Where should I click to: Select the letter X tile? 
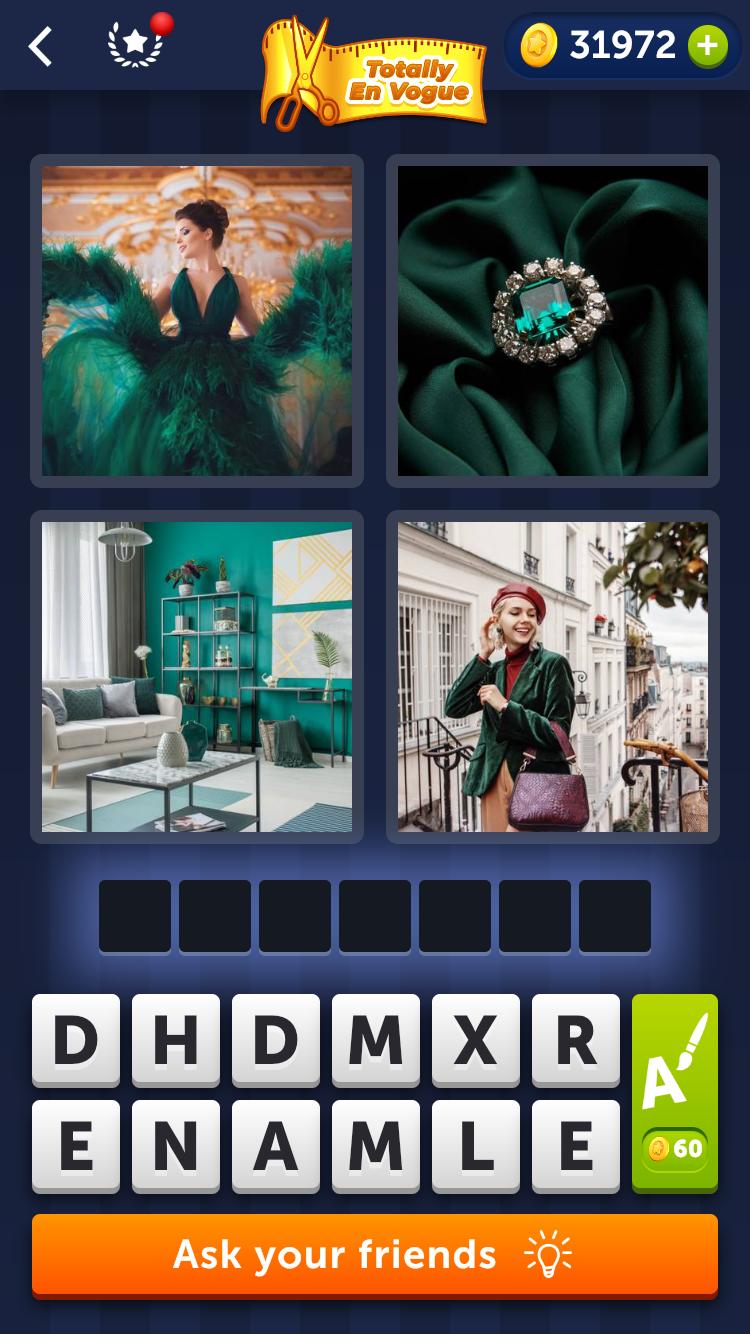tap(476, 1040)
